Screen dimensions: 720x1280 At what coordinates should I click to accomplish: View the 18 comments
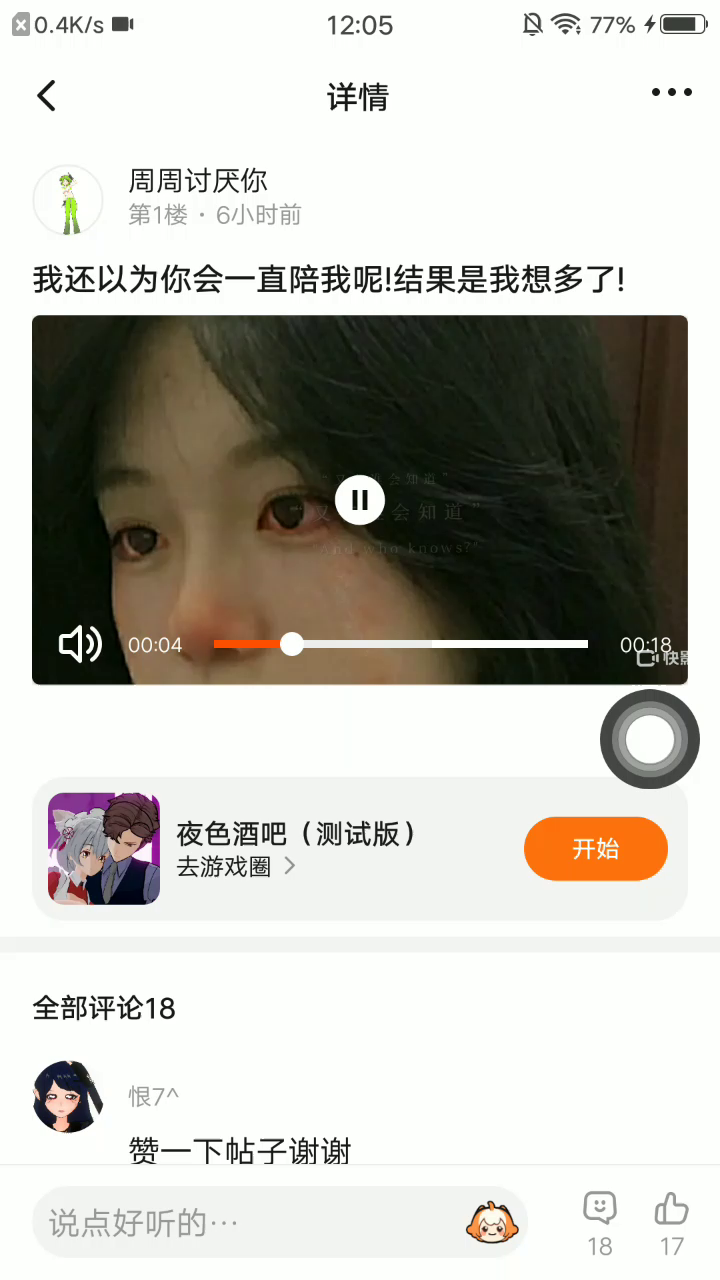[599, 1220]
